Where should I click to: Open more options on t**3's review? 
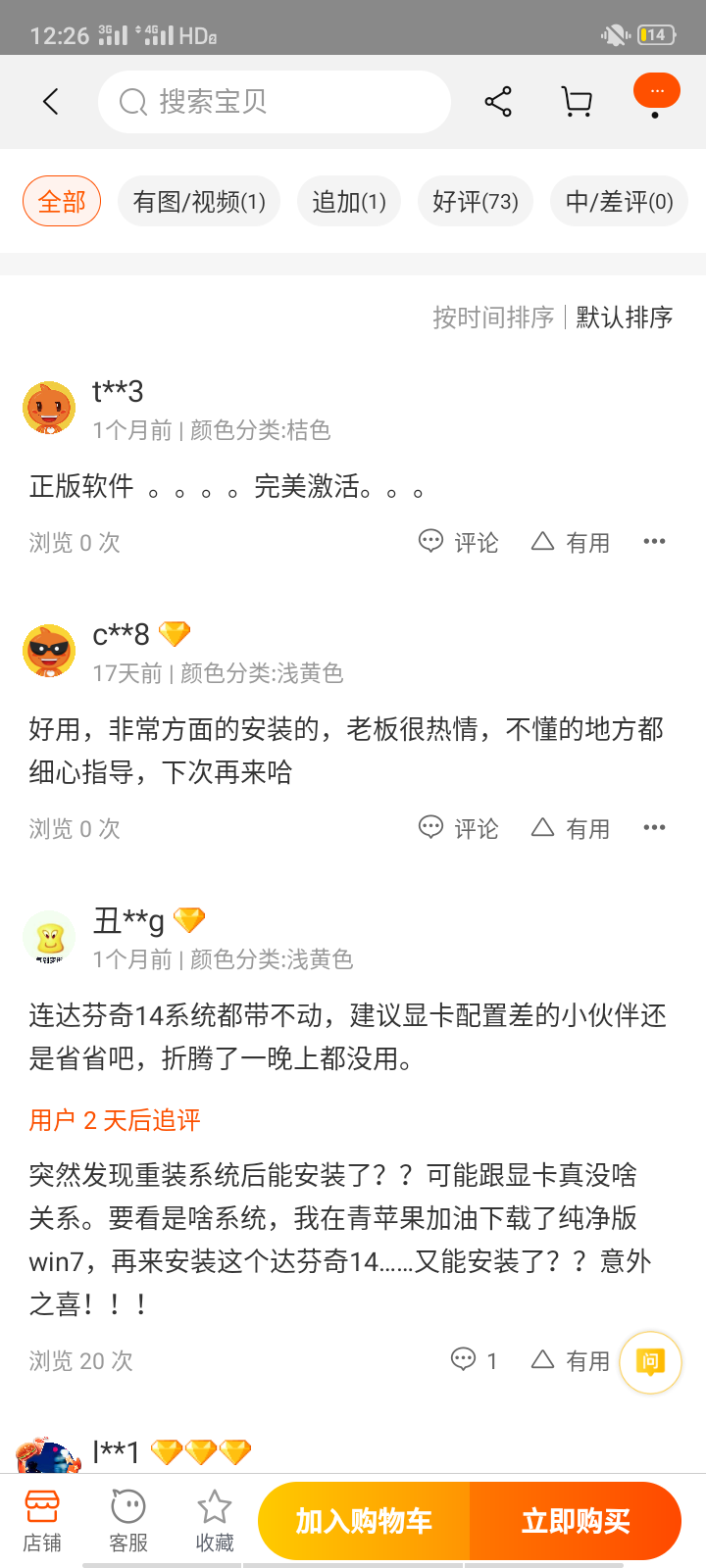coord(654,541)
